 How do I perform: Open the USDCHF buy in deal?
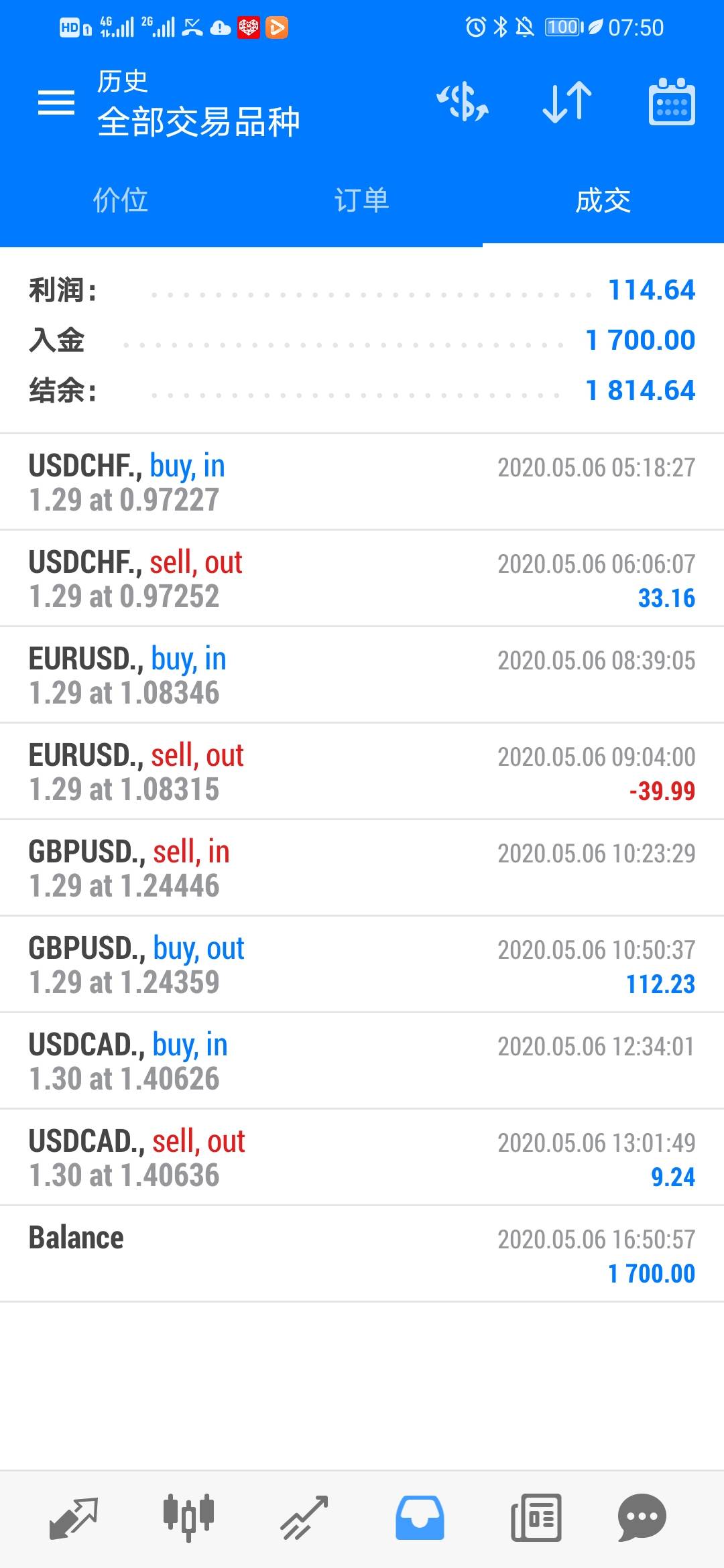pyautogui.click(x=362, y=482)
